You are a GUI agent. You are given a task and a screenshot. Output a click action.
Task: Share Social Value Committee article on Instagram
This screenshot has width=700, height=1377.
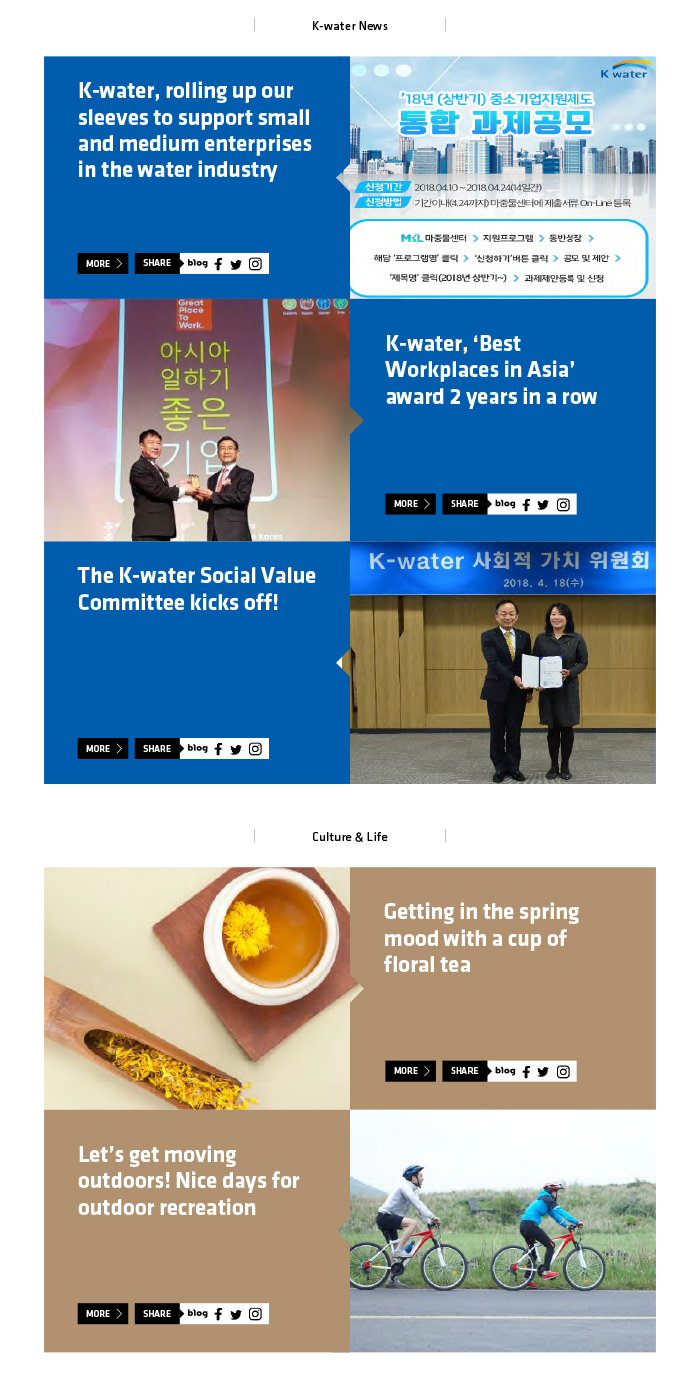click(x=255, y=749)
